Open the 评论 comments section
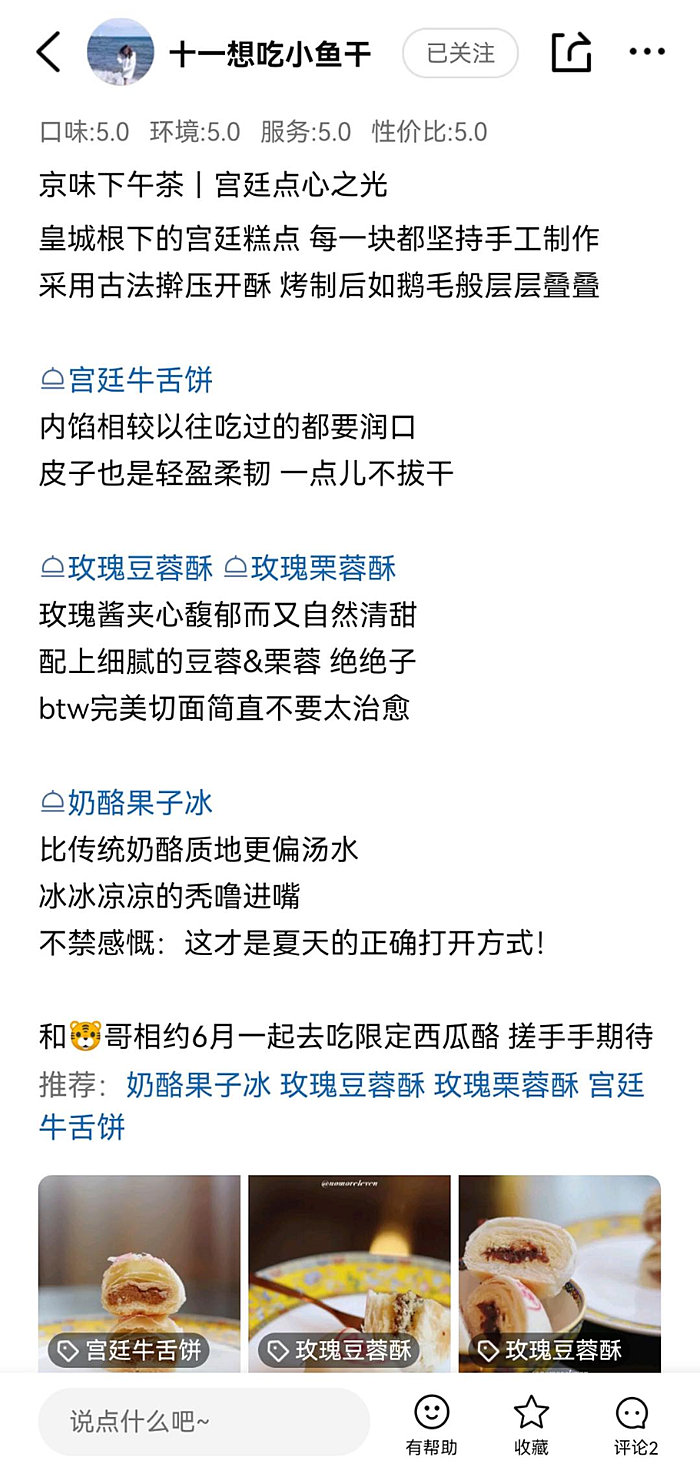The height and width of the screenshot is (1467, 700). pyautogui.click(x=634, y=1424)
